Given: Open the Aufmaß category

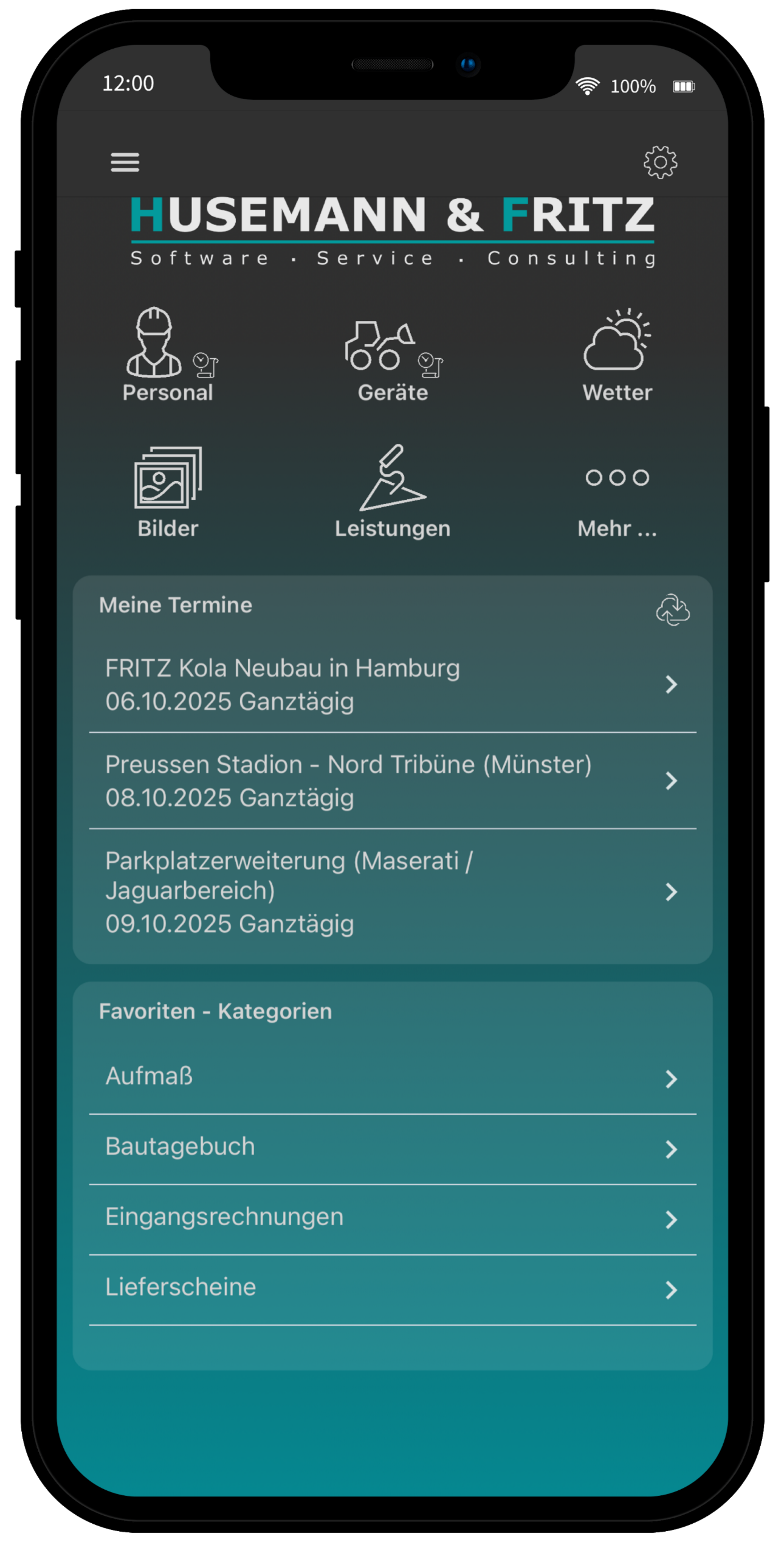Looking at the screenshot, I should 392,1077.
